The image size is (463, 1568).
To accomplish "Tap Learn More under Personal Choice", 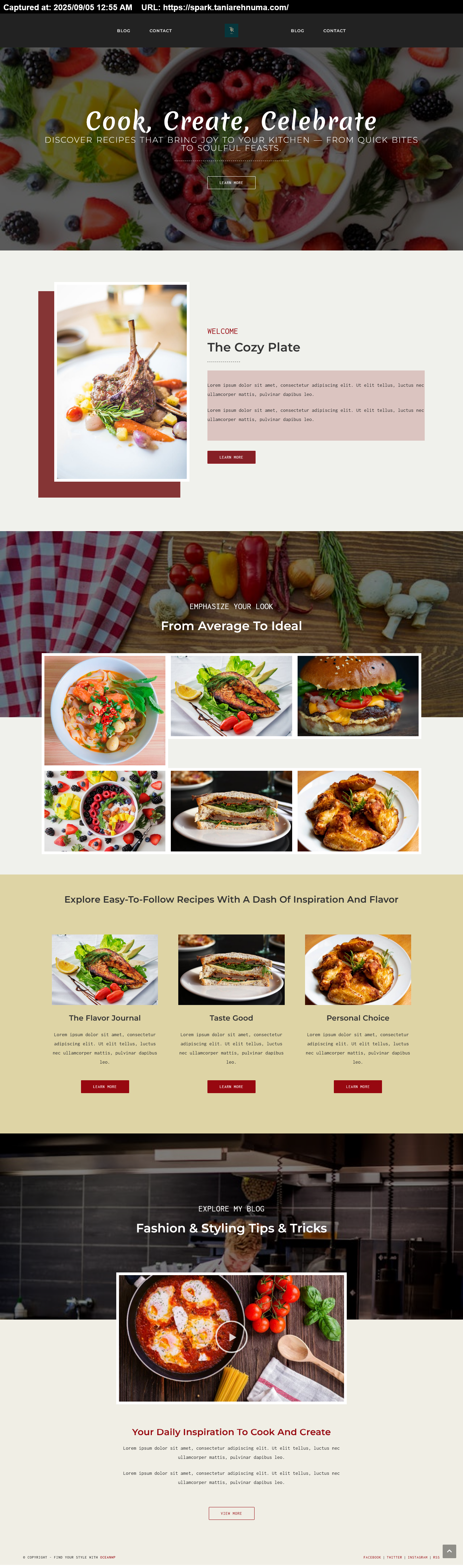I will point(358,1087).
